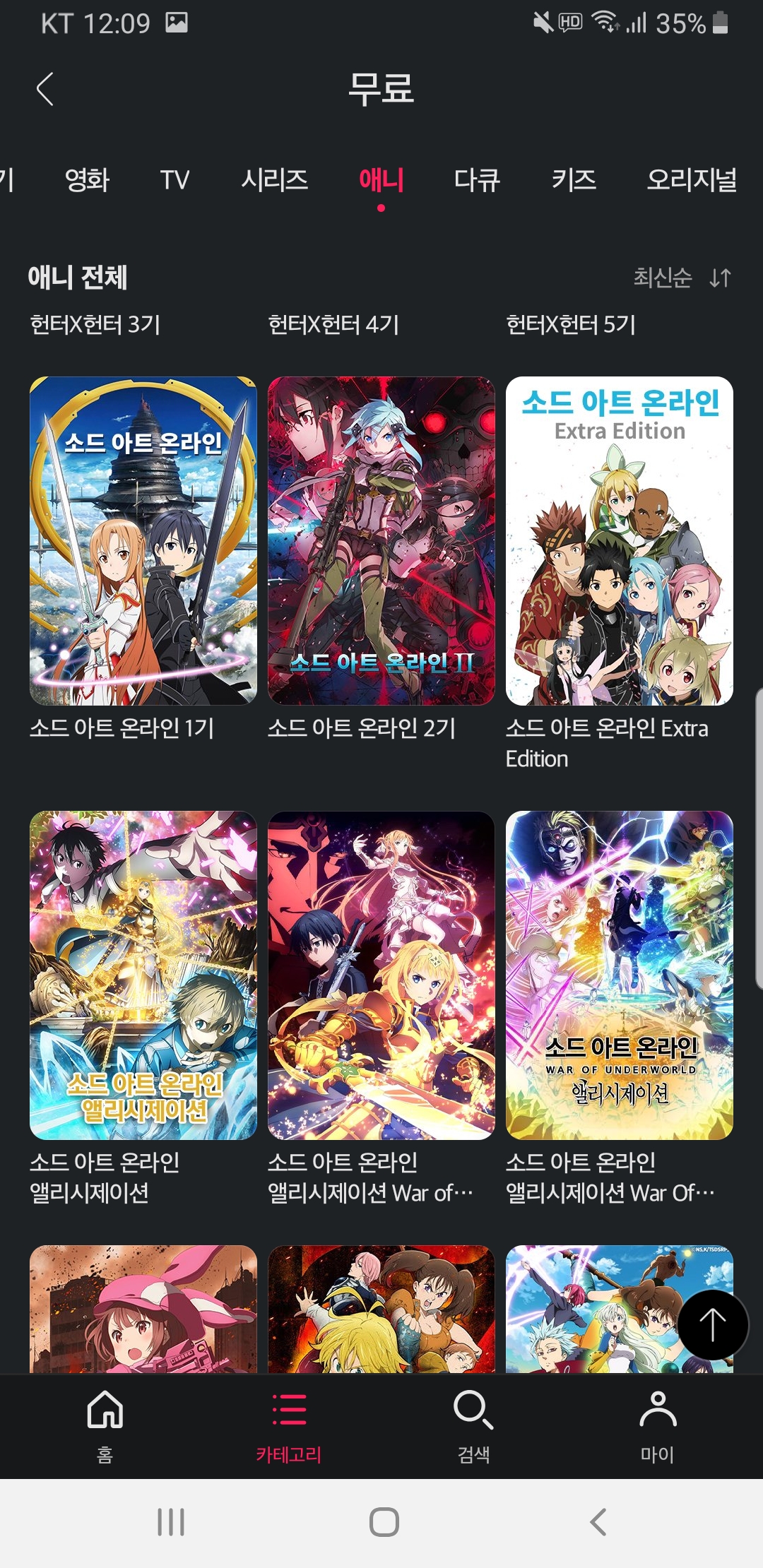Viewport: 763px width, 1568px height.
Task: Jump to top with the arrow button
Action: point(712,1325)
